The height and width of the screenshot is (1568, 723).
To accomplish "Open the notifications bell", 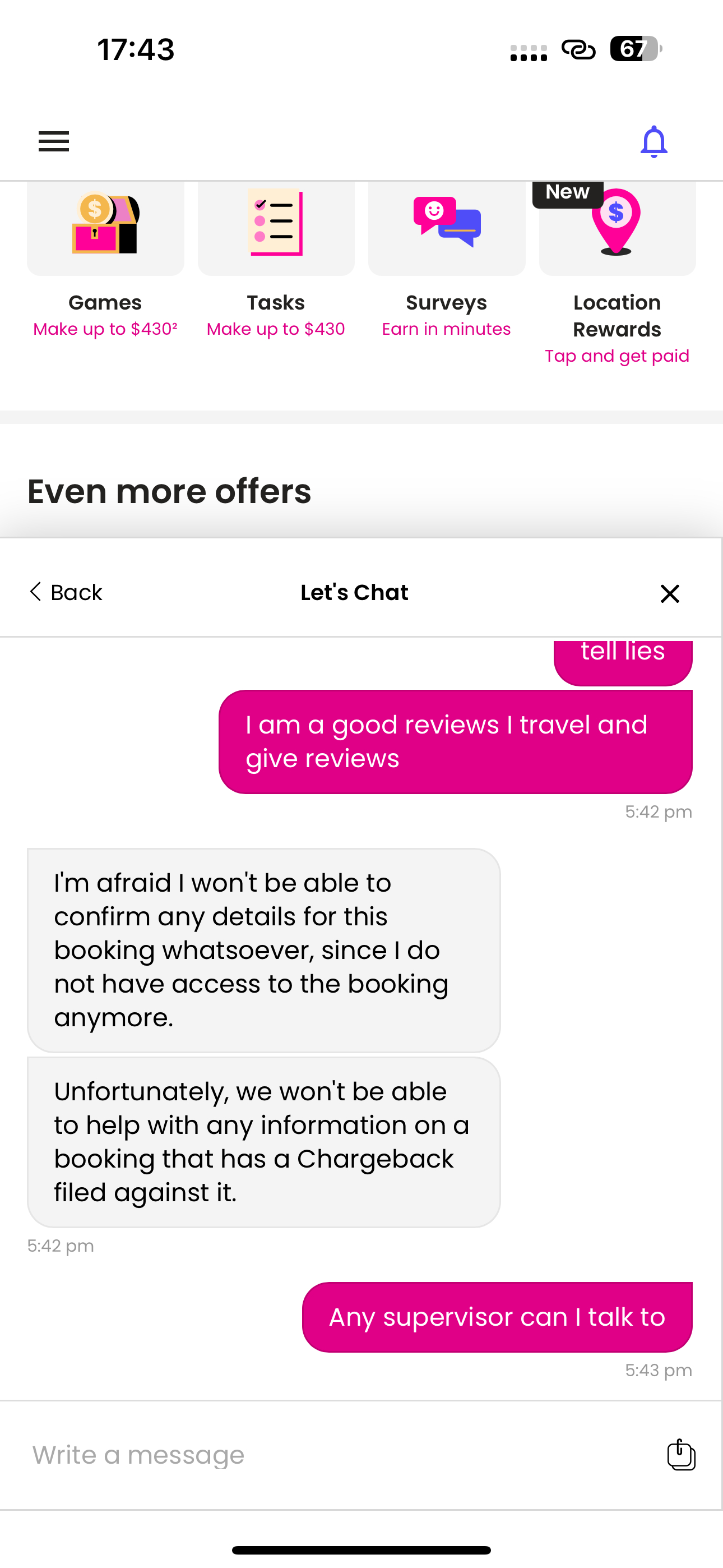I will (654, 142).
